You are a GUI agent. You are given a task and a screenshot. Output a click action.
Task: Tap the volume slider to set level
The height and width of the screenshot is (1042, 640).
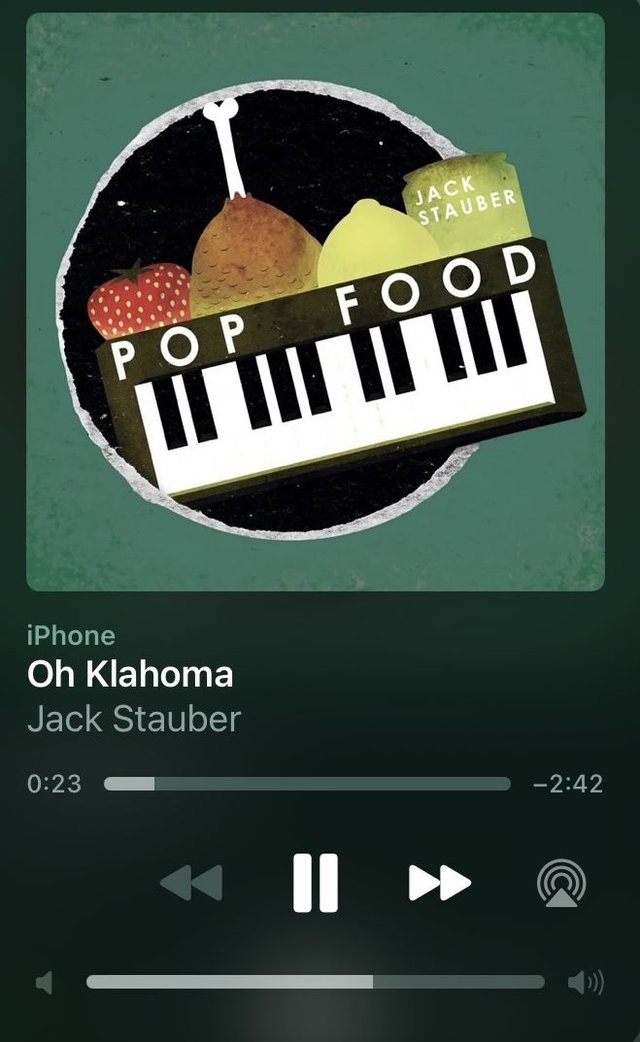[x=315, y=982]
